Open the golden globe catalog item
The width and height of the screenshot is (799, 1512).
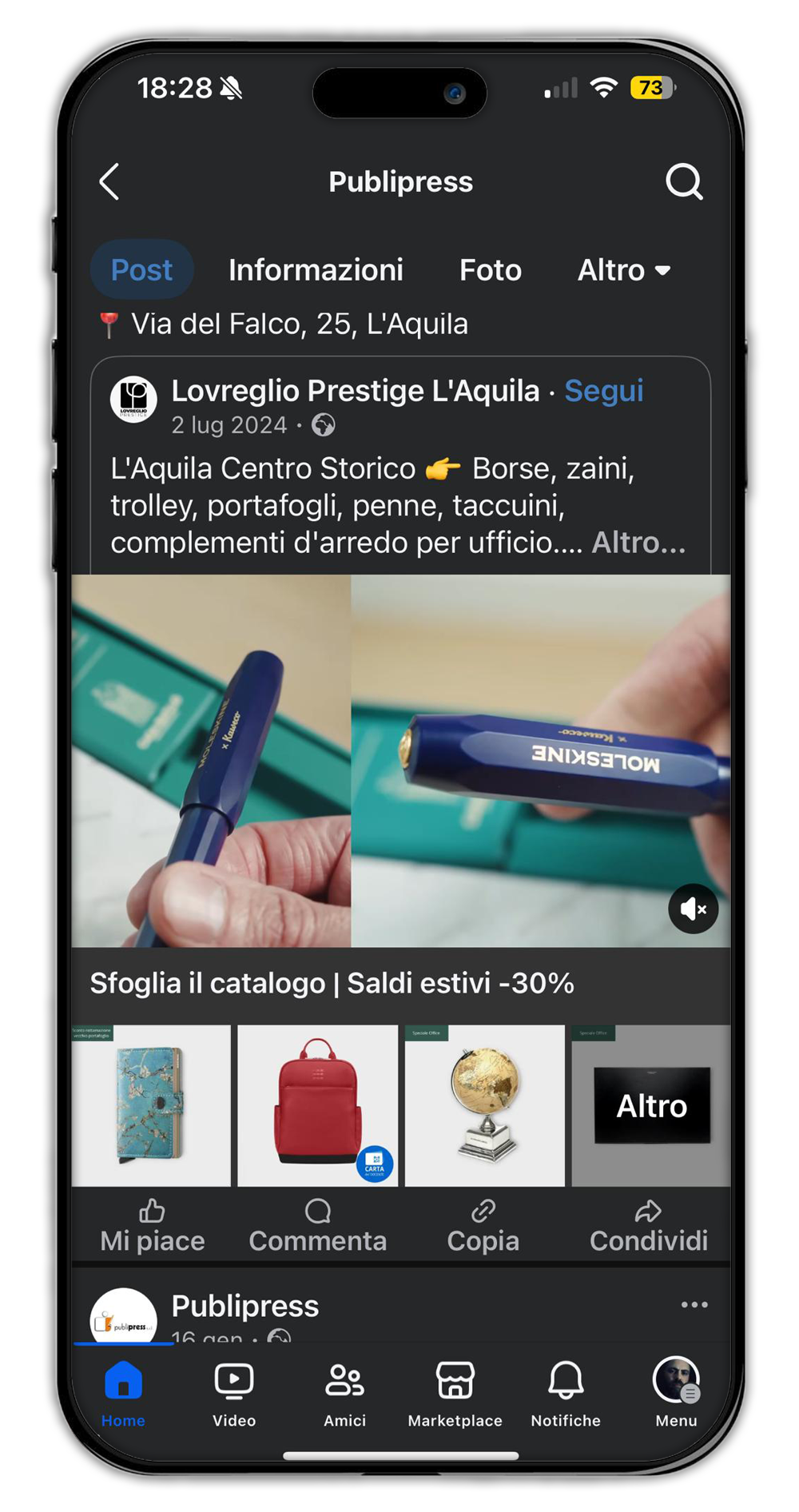484,1105
